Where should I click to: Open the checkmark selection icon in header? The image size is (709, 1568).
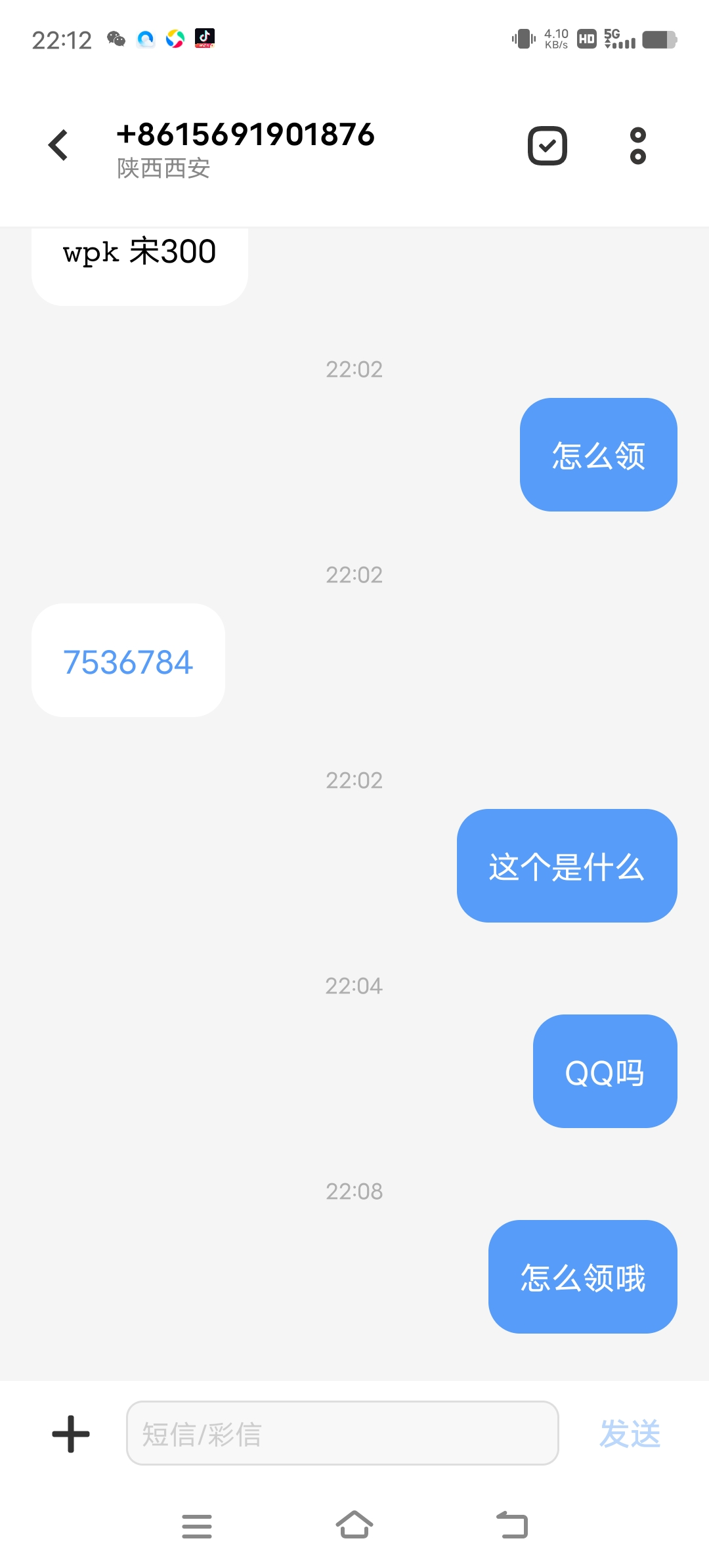click(547, 144)
